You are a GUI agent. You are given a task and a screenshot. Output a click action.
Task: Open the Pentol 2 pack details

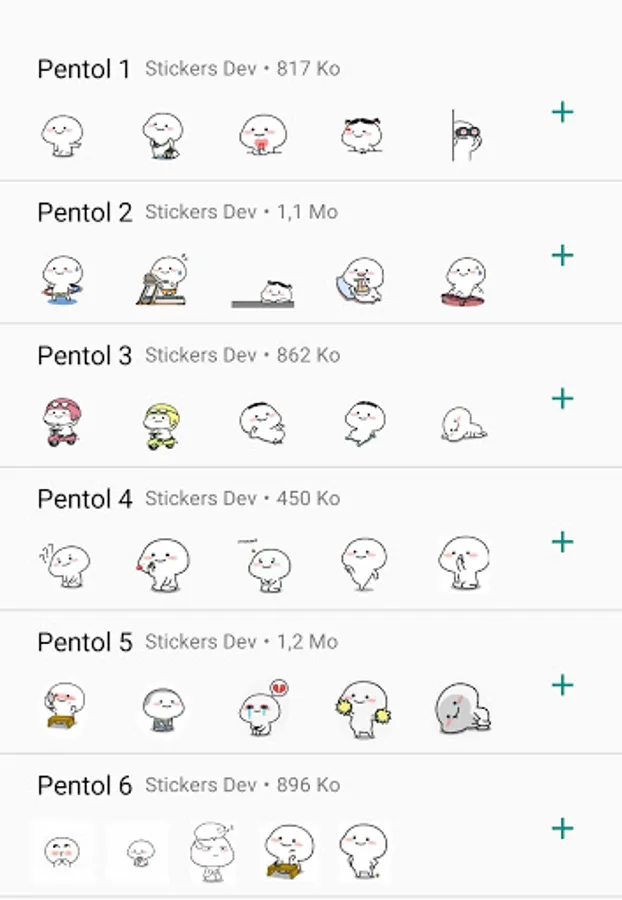(x=84, y=212)
